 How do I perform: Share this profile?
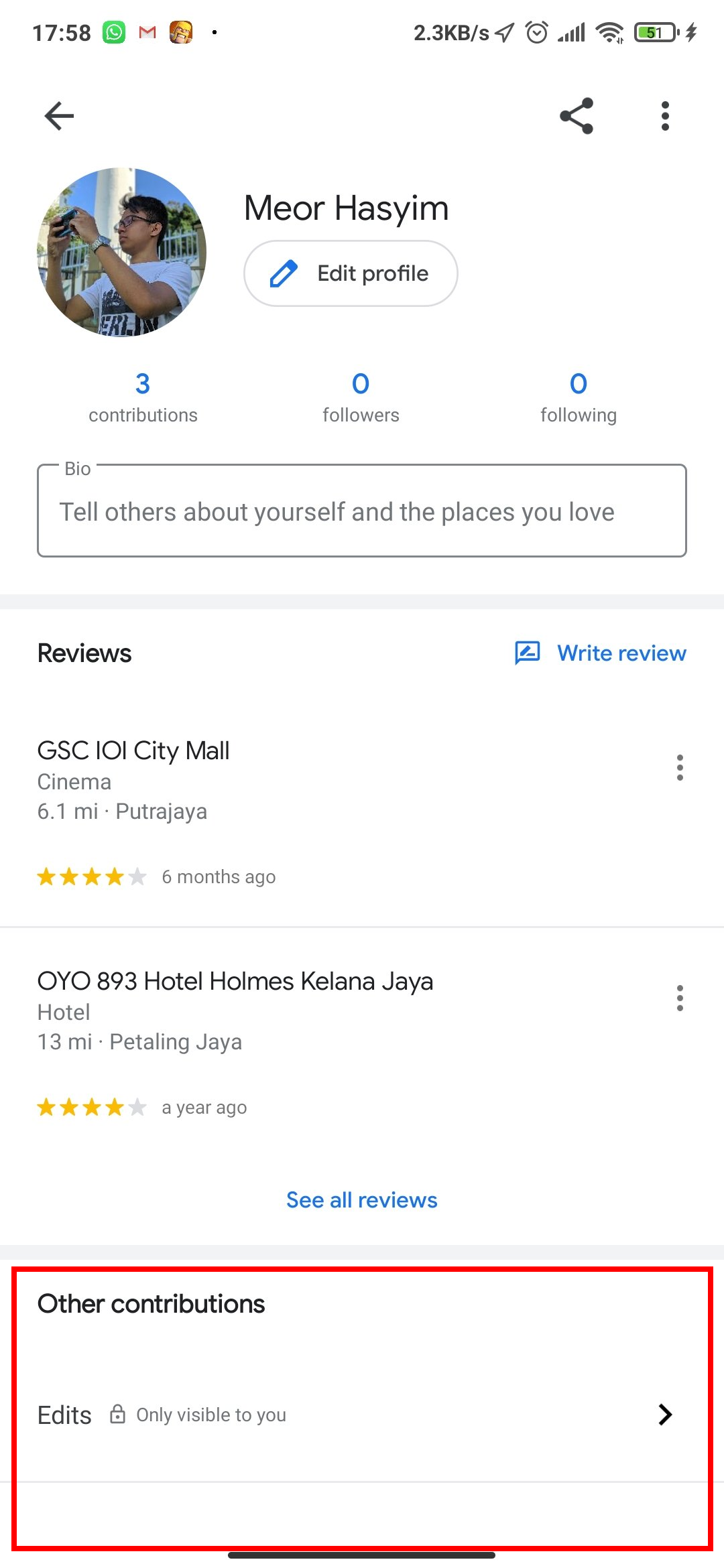[577, 116]
